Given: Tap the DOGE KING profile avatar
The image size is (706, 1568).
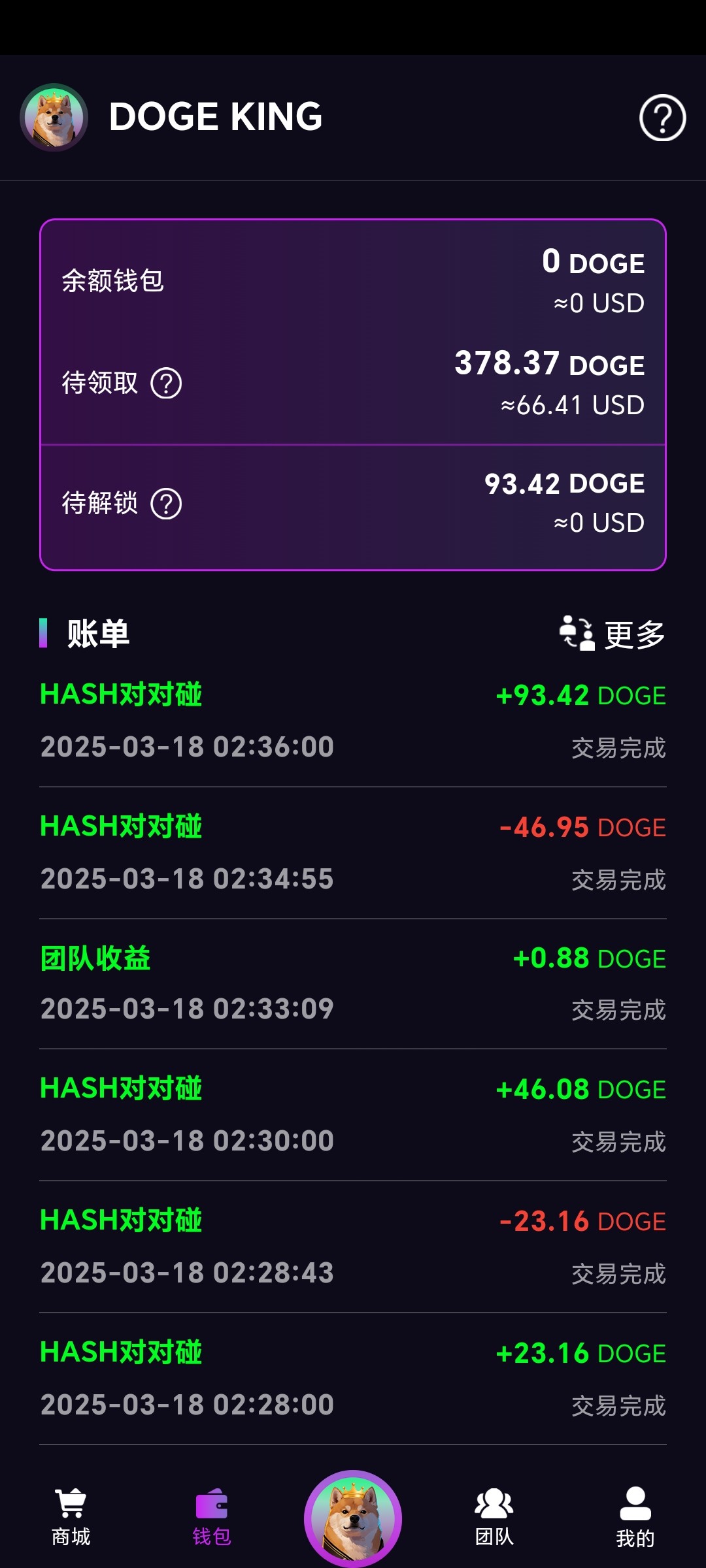Looking at the screenshot, I should click(54, 118).
